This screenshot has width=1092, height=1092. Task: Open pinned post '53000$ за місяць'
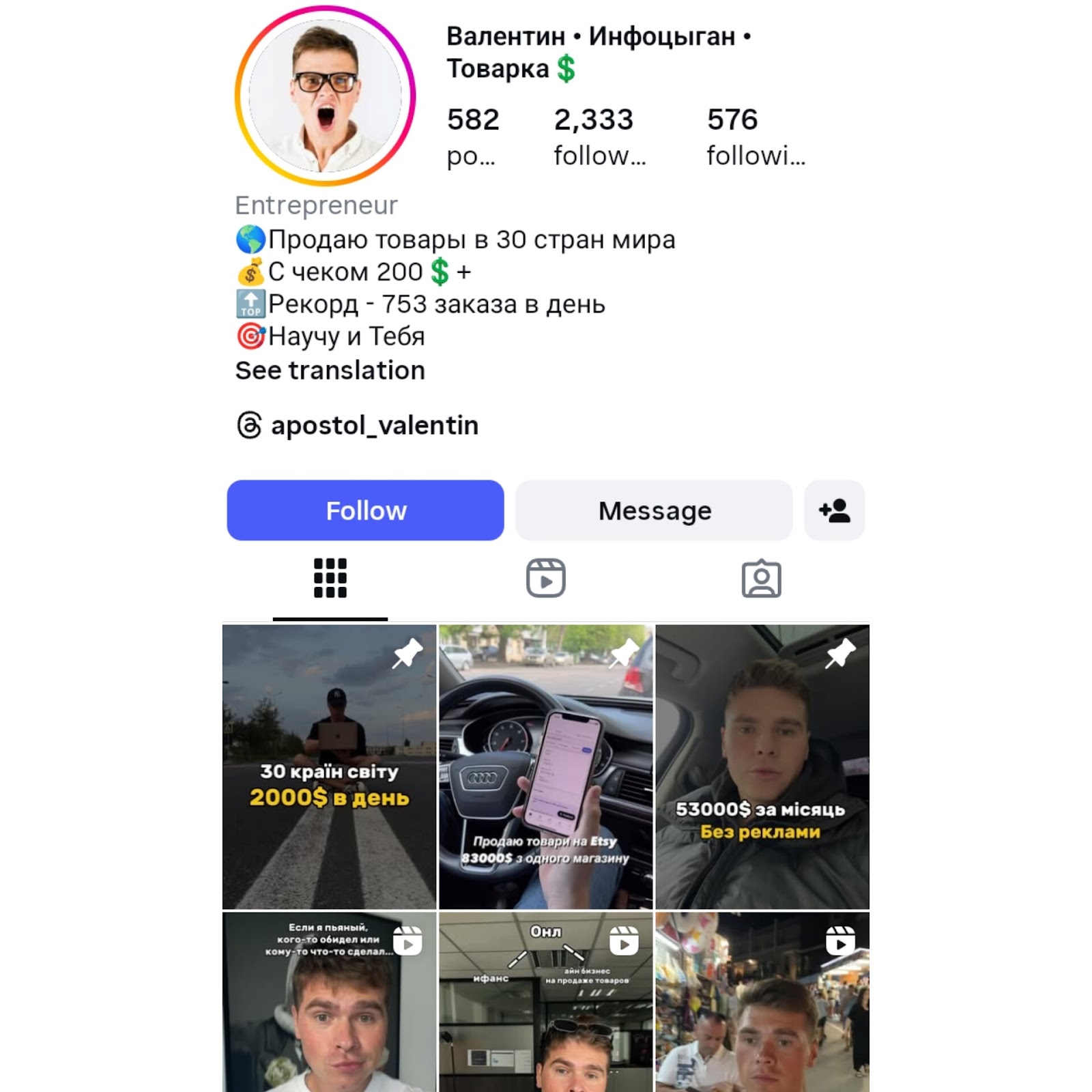(762, 766)
